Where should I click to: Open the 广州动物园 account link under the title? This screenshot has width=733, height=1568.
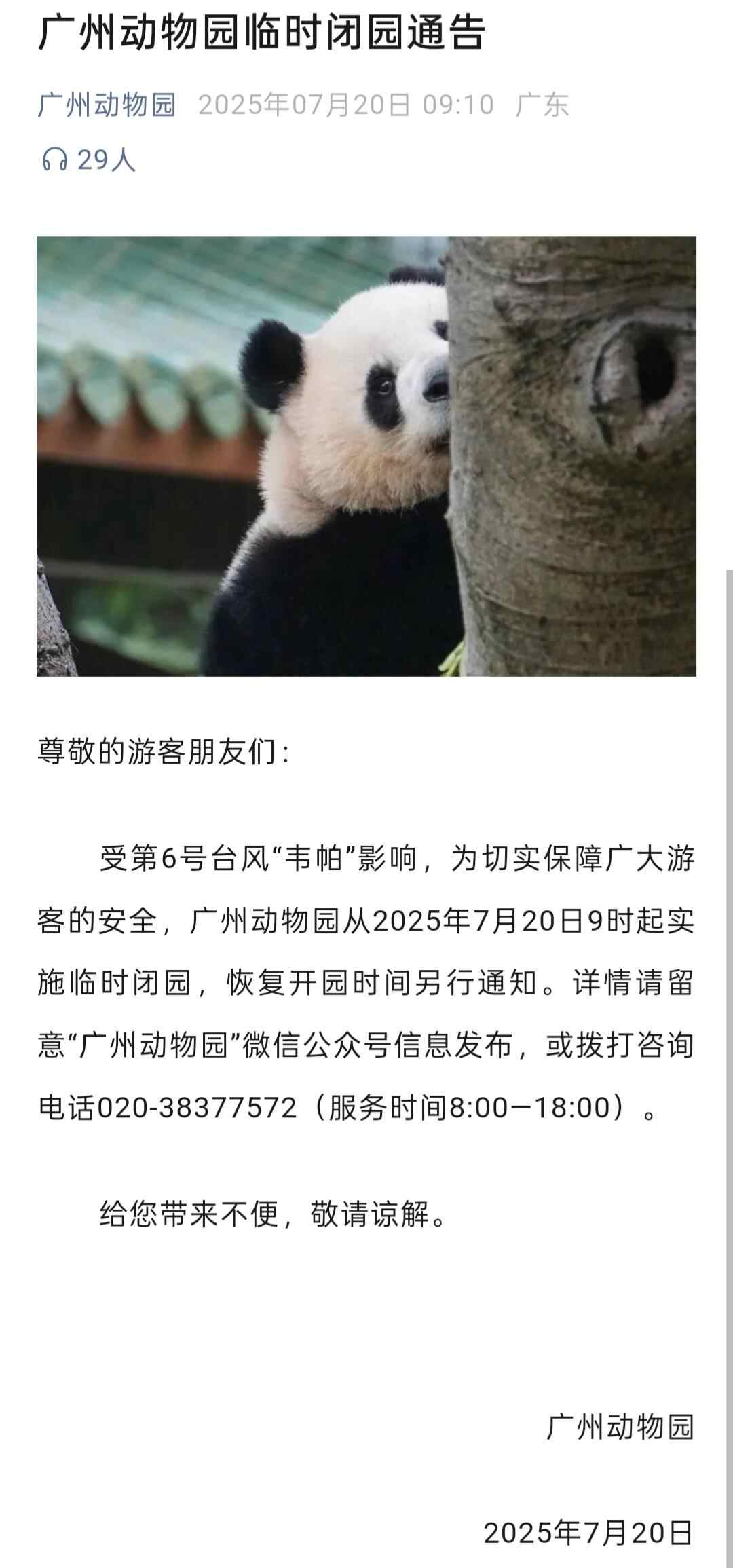click(107, 105)
